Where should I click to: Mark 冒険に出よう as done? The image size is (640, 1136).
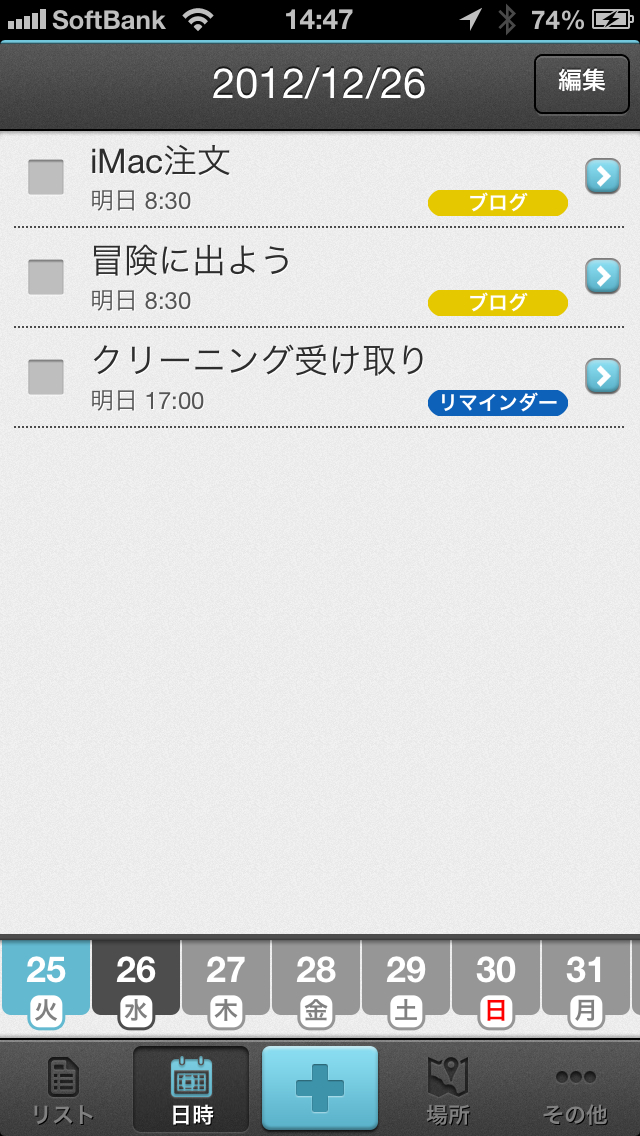point(46,277)
